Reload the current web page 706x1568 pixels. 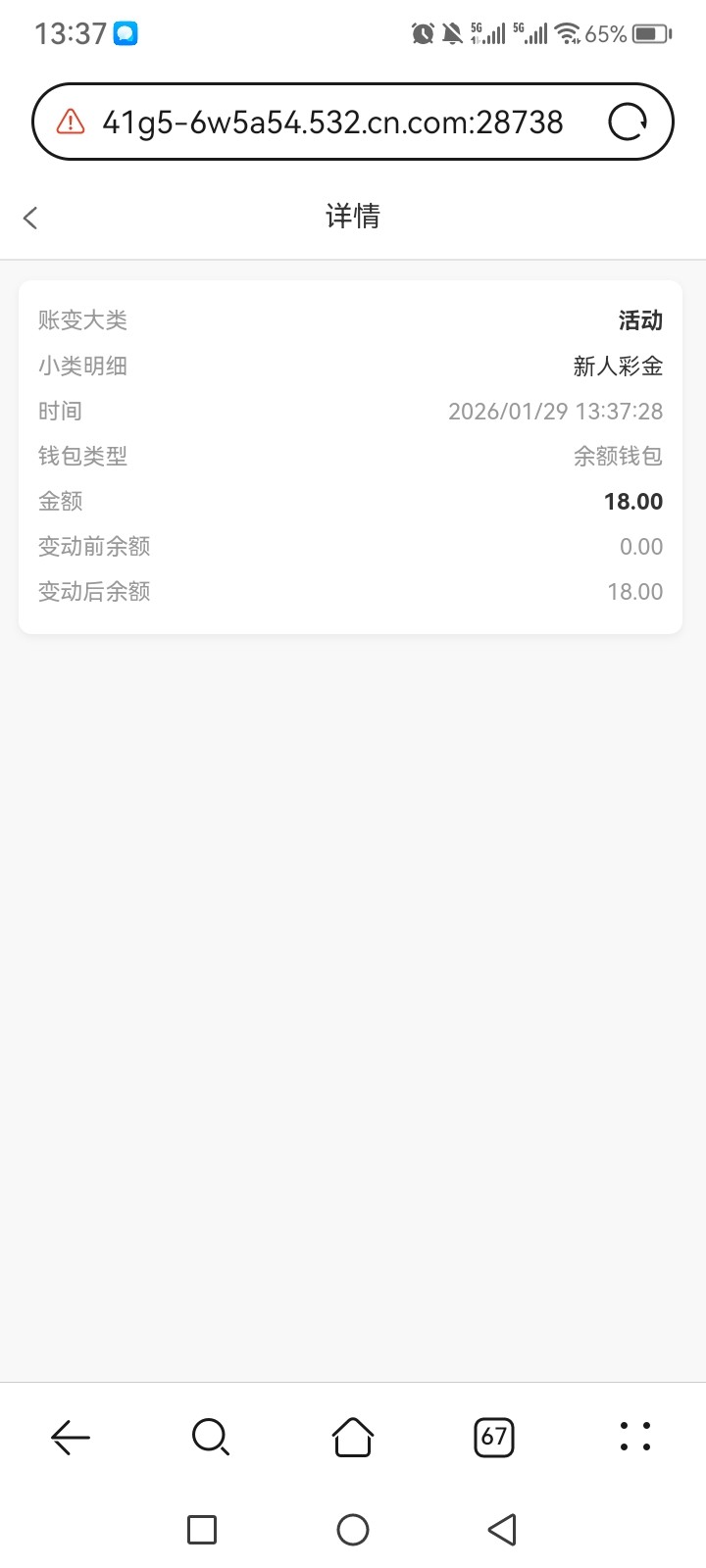(x=628, y=122)
